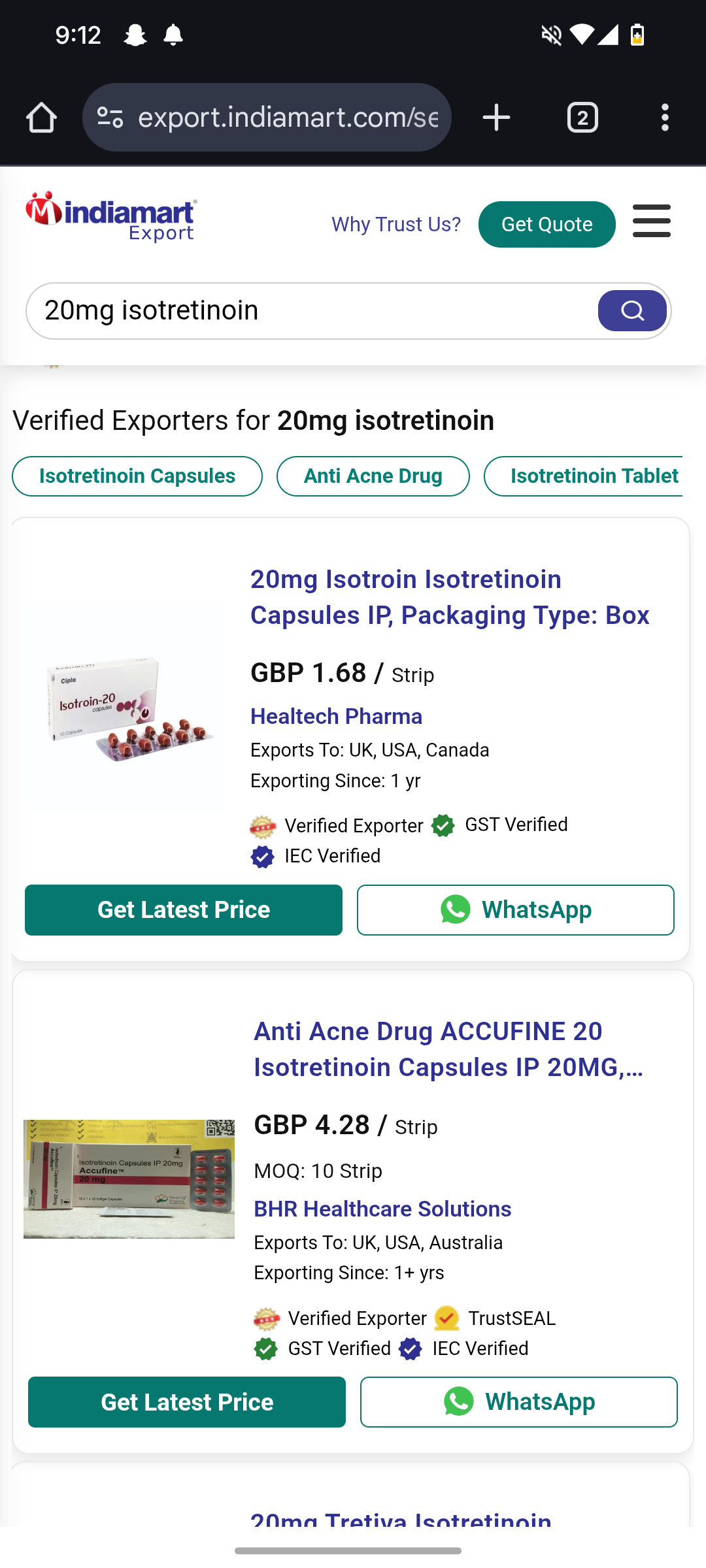Select the Isotretinoin Capsules chip

pos(137,476)
